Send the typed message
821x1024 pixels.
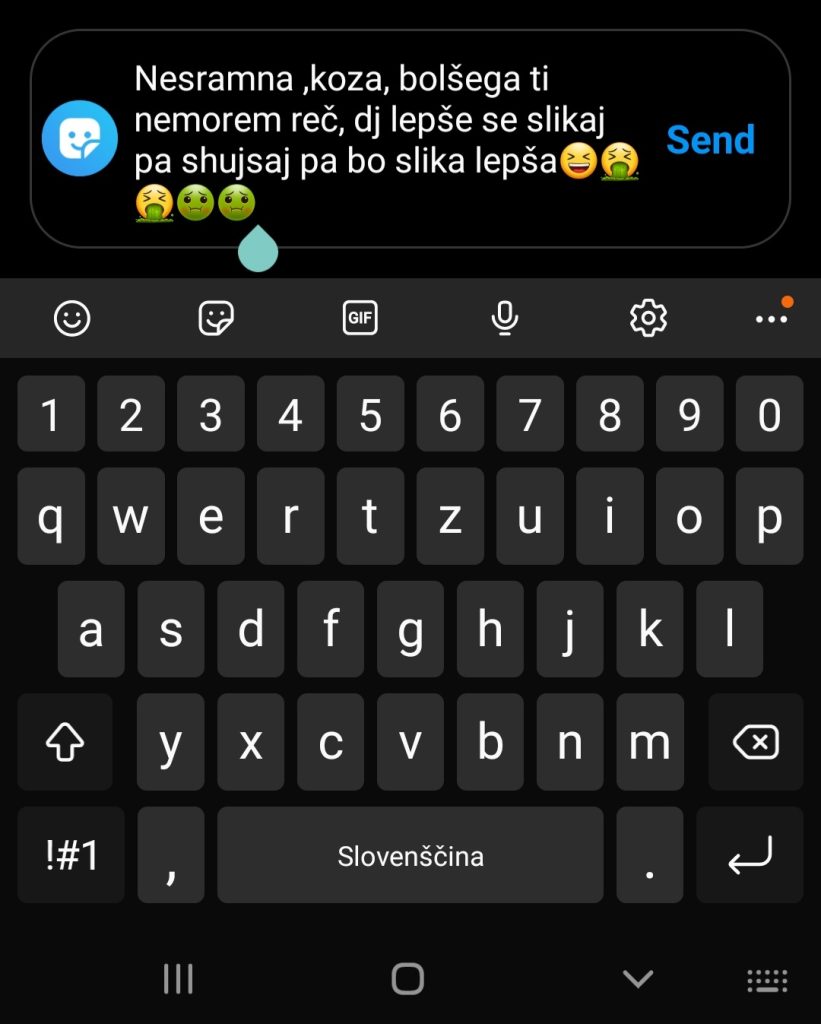tap(710, 140)
